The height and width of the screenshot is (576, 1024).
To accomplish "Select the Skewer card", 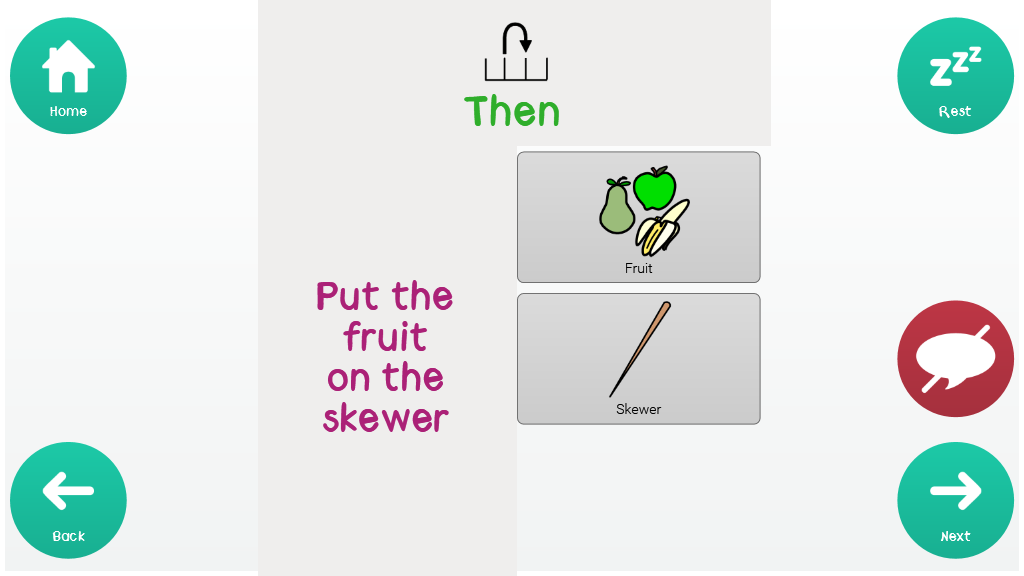I will [638, 358].
